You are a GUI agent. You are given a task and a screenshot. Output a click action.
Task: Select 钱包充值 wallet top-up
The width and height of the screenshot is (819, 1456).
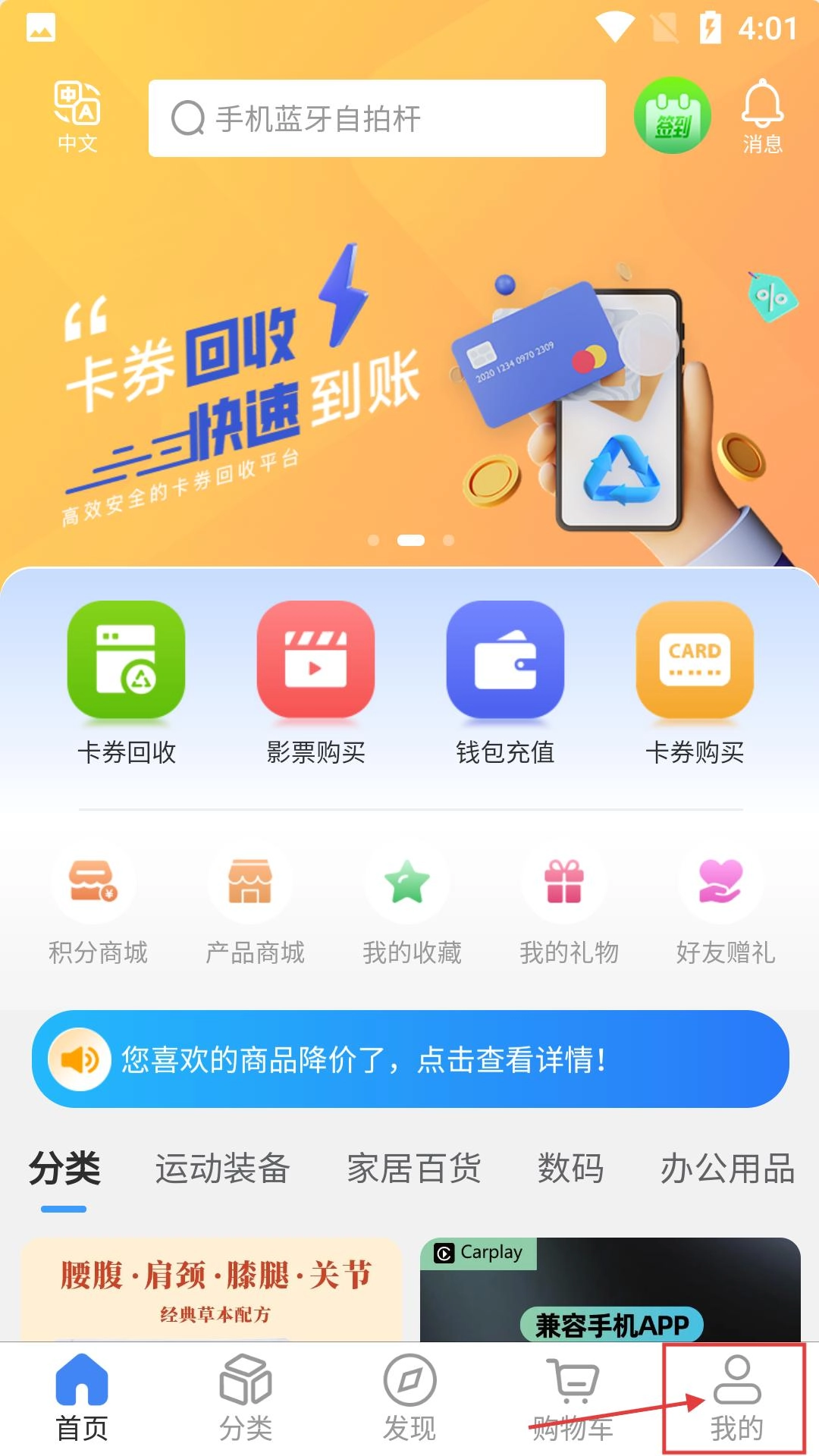point(505,682)
